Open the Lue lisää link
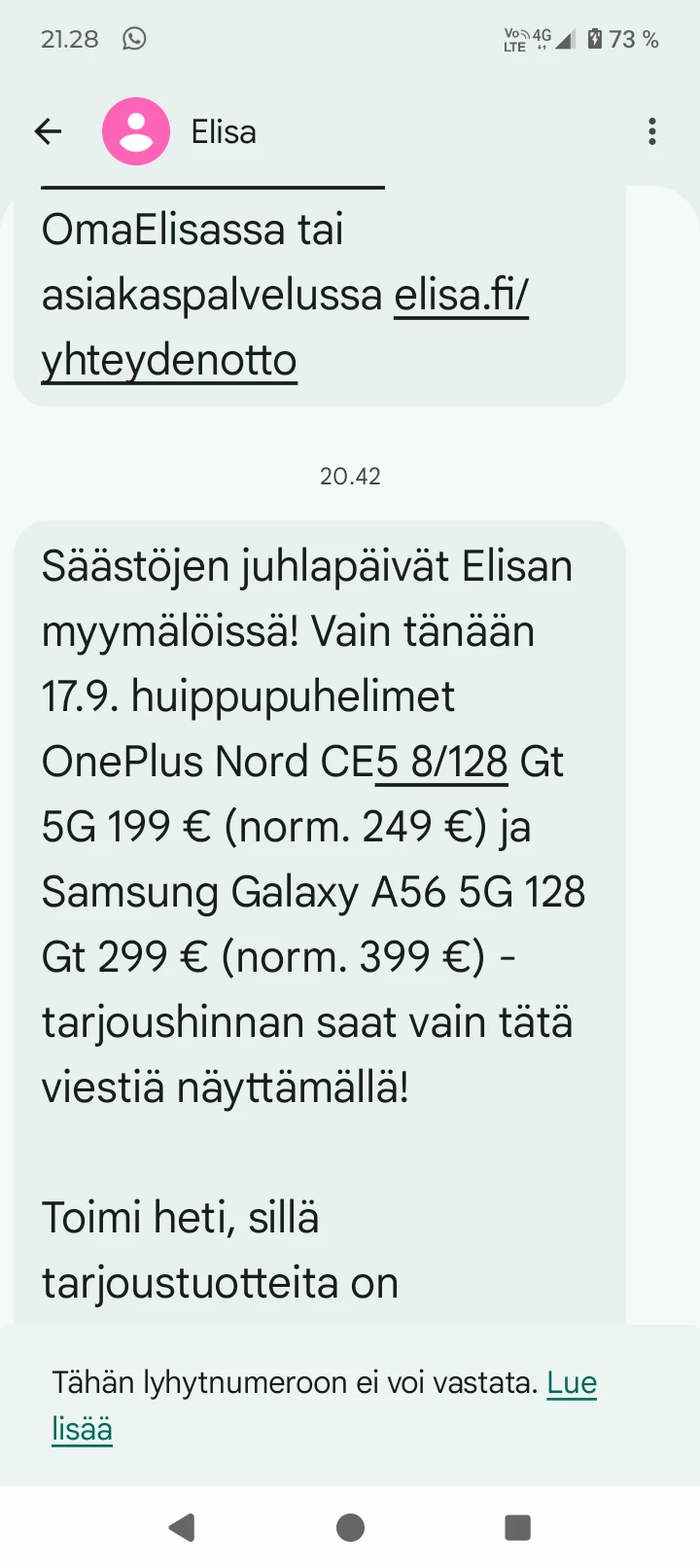The image size is (700, 1568). point(572,1383)
